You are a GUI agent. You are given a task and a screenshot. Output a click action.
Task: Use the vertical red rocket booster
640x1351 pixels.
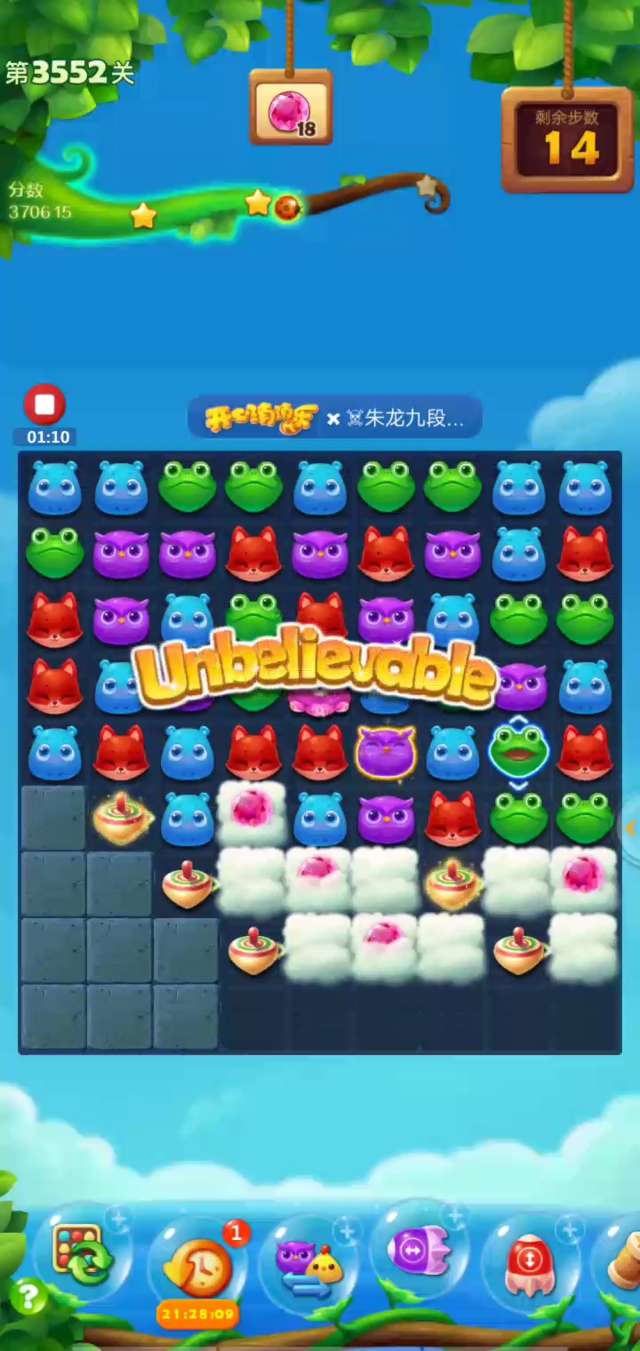[530, 1260]
